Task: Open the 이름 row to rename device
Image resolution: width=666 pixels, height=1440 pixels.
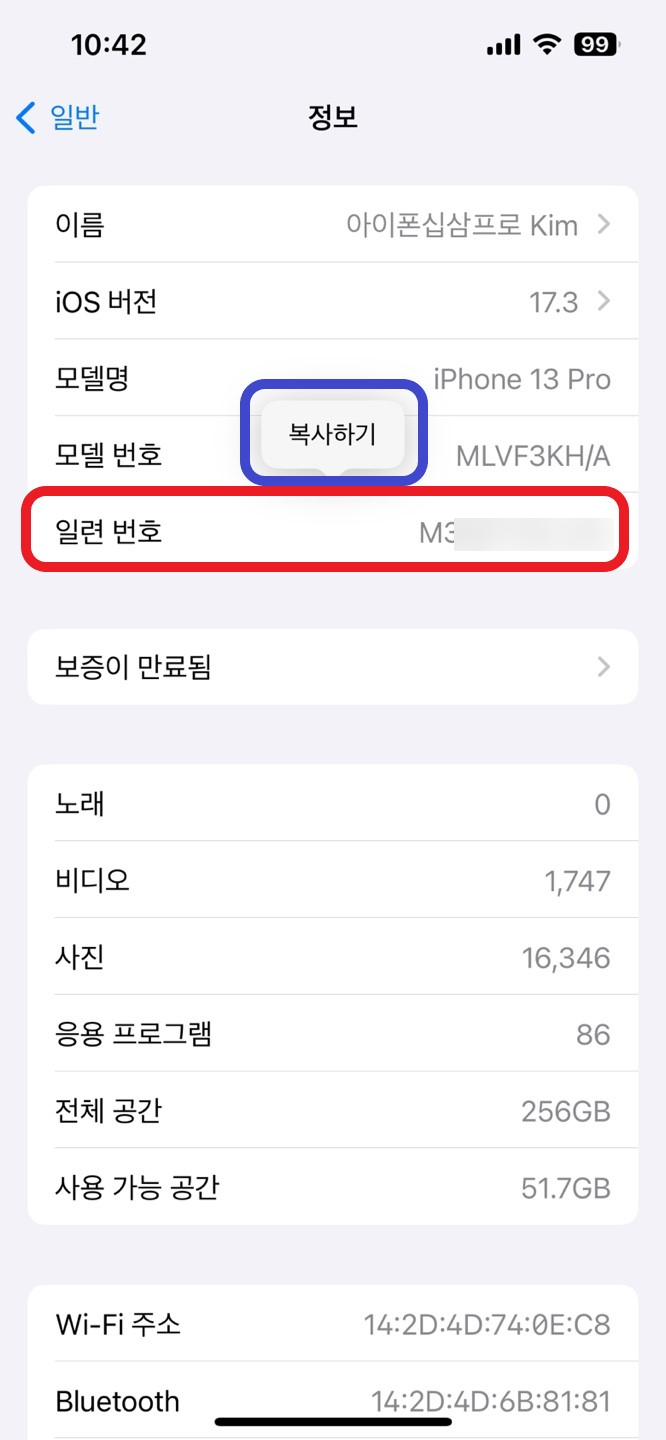Action: click(x=332, y=224)
